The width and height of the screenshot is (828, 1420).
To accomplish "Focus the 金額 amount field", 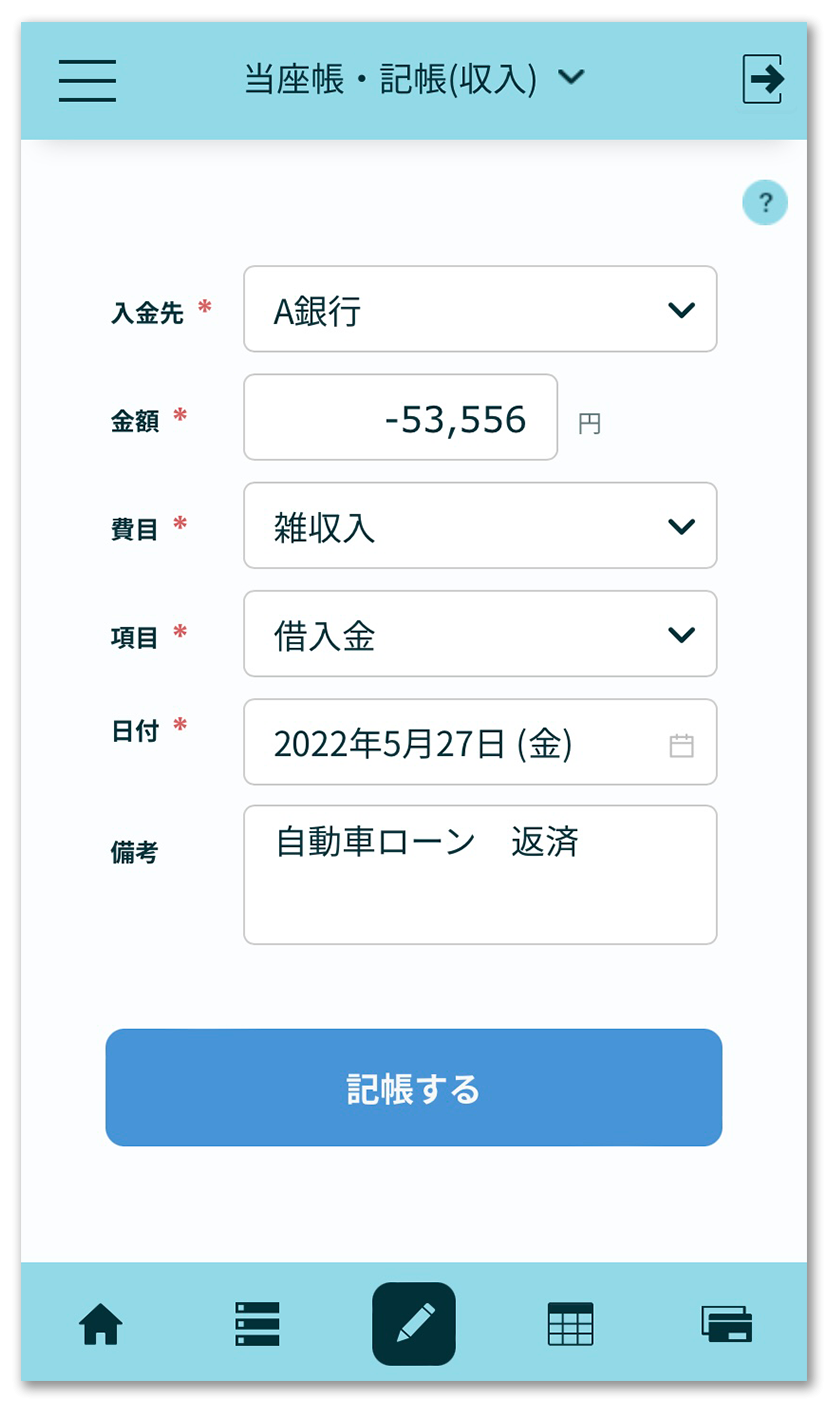I will click(x=400, y=417).
